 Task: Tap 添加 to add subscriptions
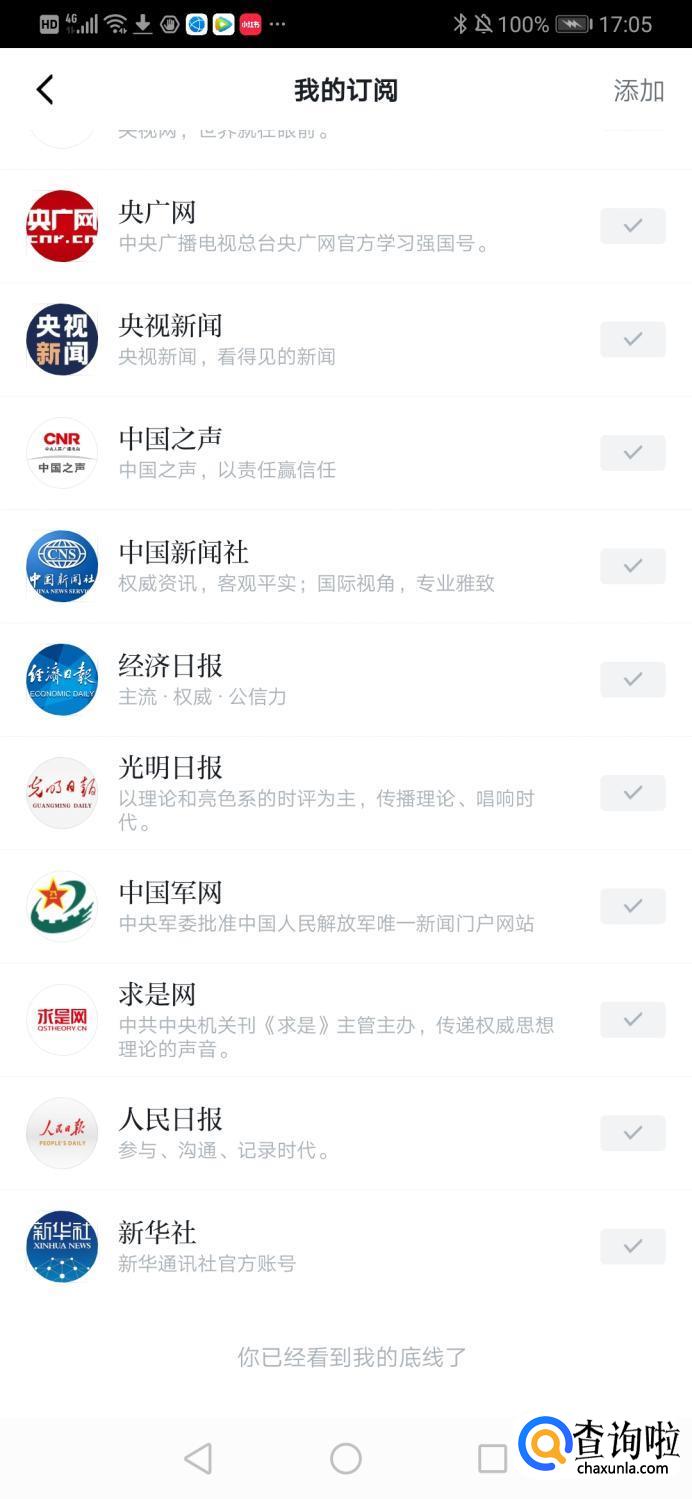point(639,90)
